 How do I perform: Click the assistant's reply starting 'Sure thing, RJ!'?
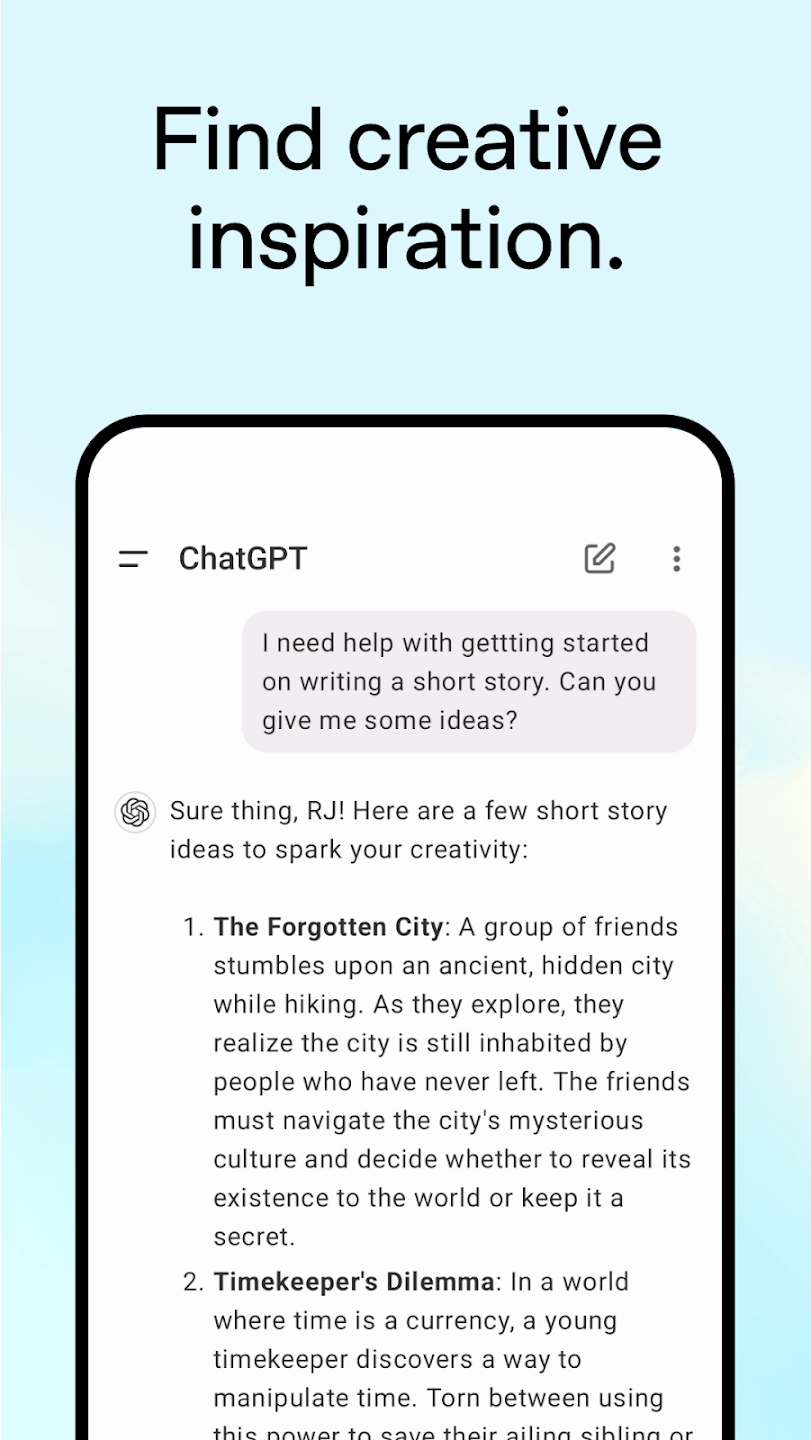coord(419,830)
